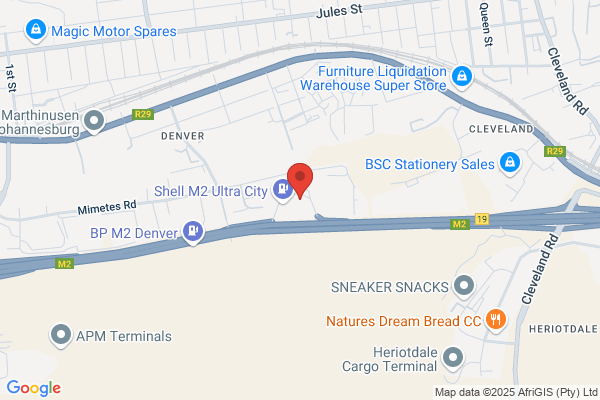Open Shell M2 Ultra City marker
Viewport: 600px width, 400px height.
pos(282,190)
